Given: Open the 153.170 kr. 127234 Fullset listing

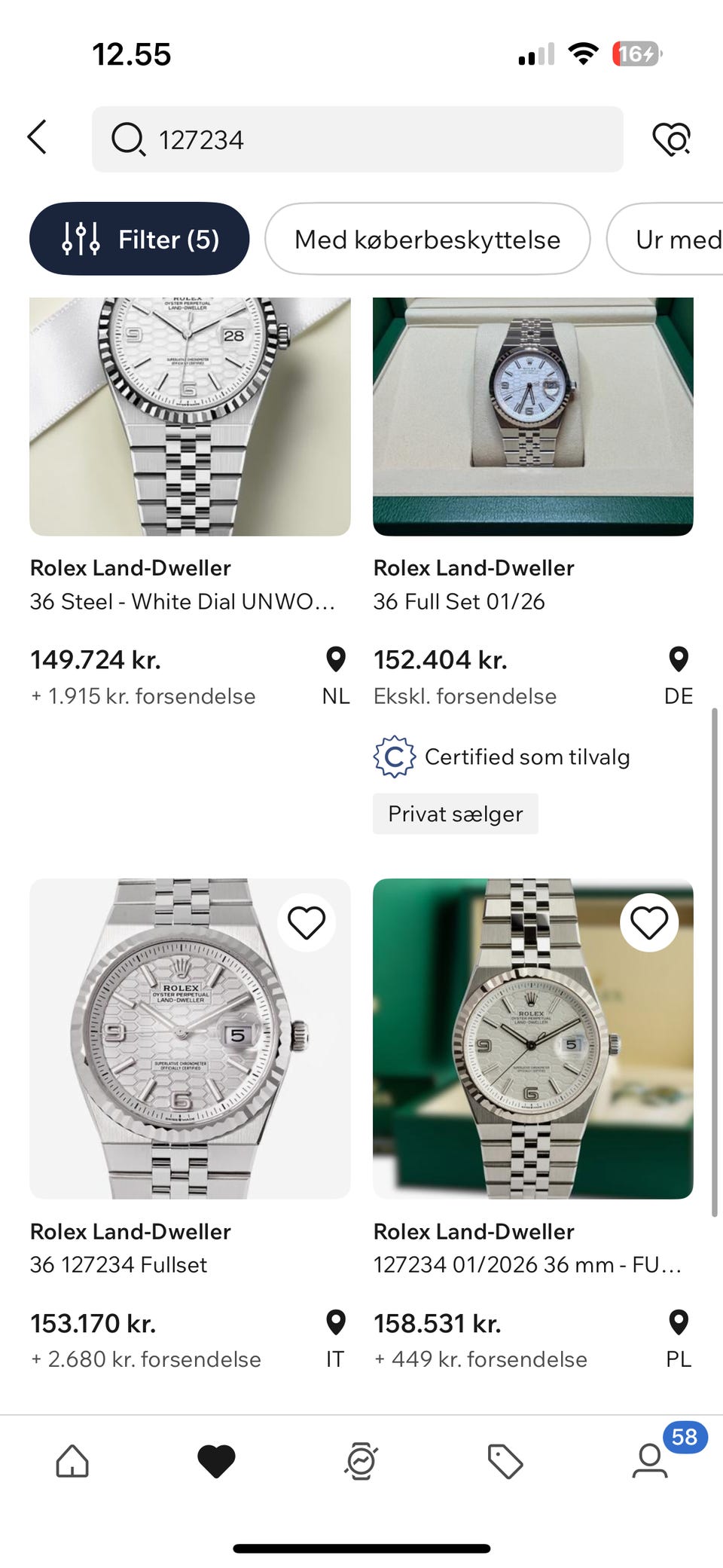Looking at the screenshot, I should coord(190,1125).
